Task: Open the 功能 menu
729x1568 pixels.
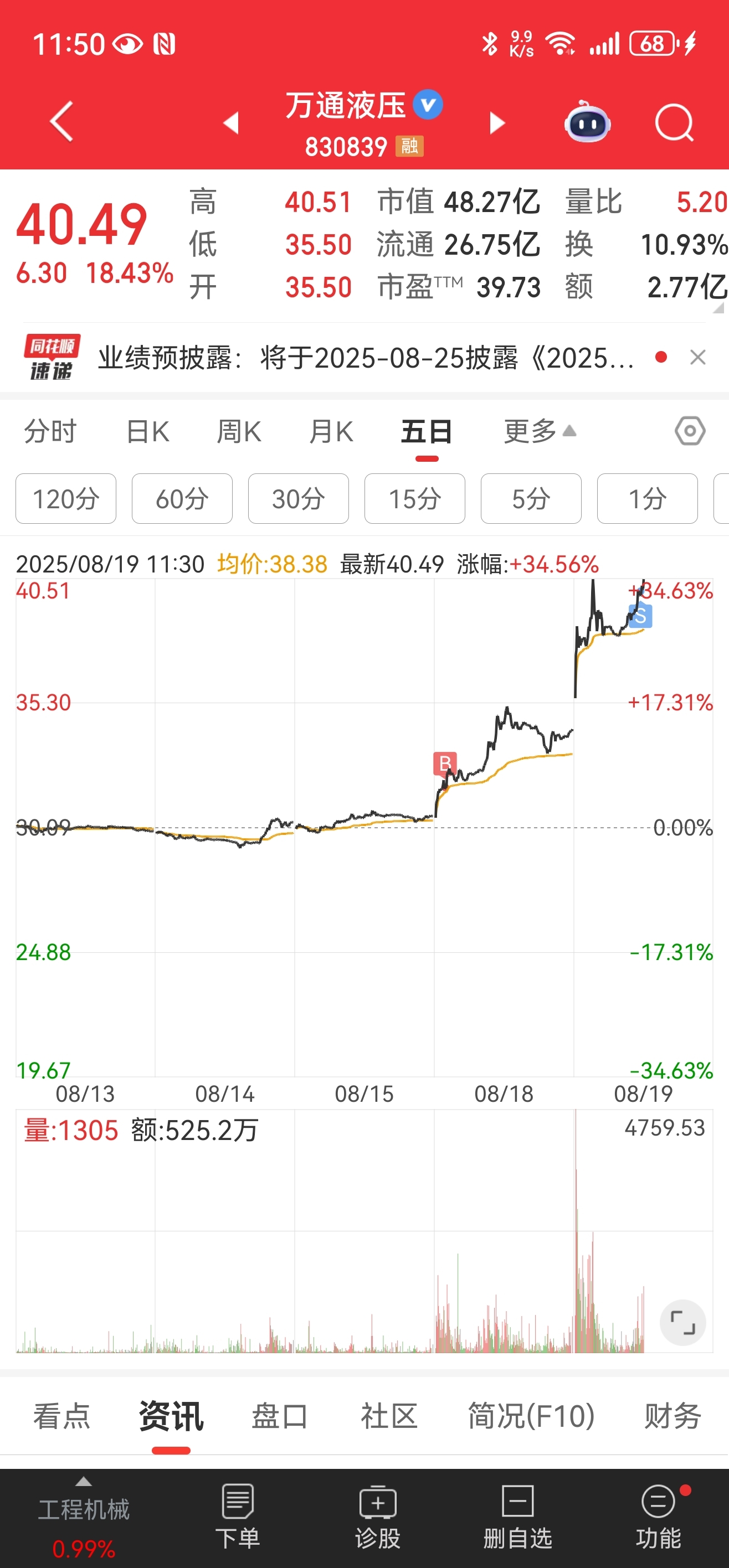Action: click(658, 1517)
